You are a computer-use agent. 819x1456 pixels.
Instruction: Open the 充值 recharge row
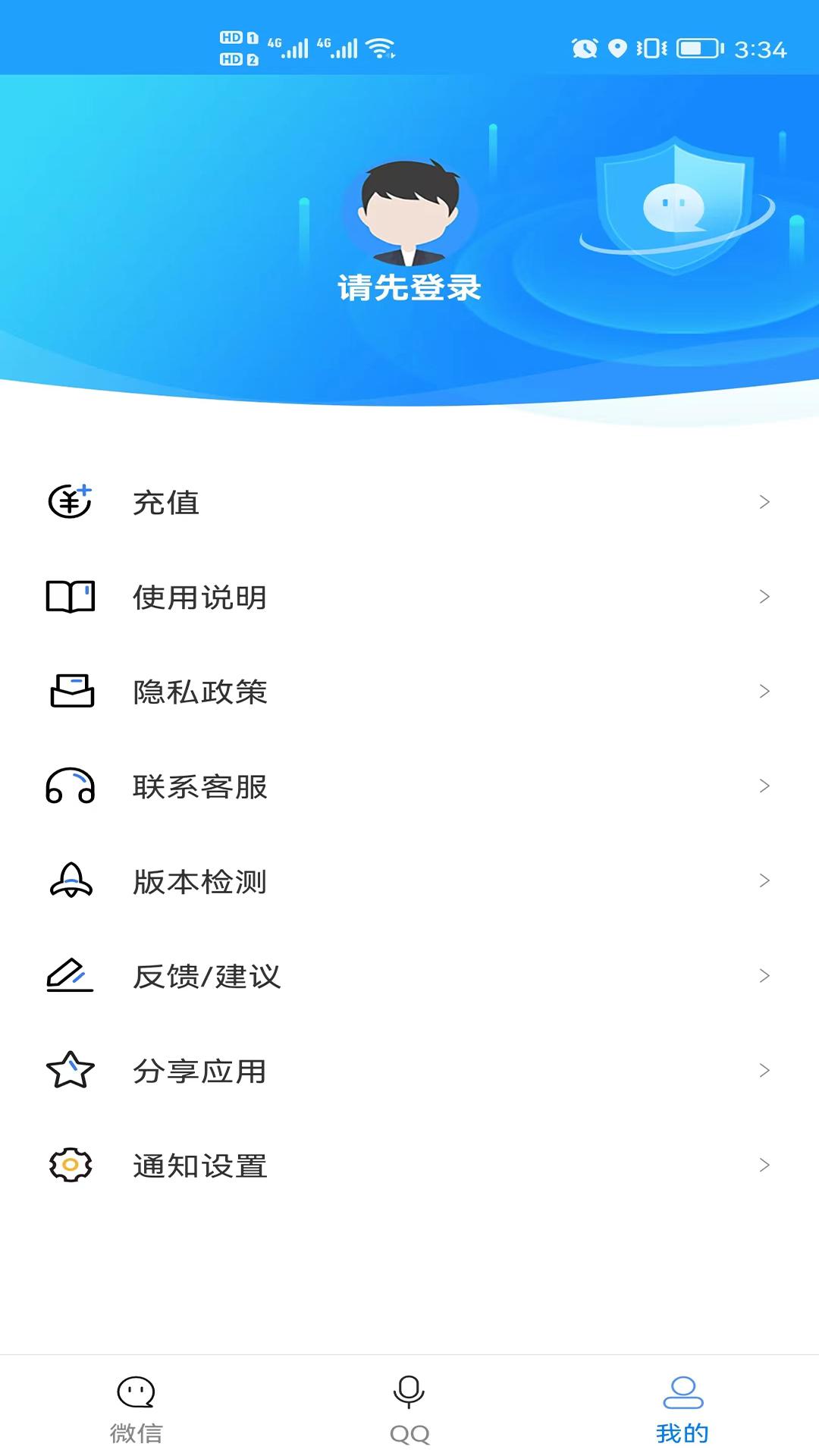tap(409, 502)
